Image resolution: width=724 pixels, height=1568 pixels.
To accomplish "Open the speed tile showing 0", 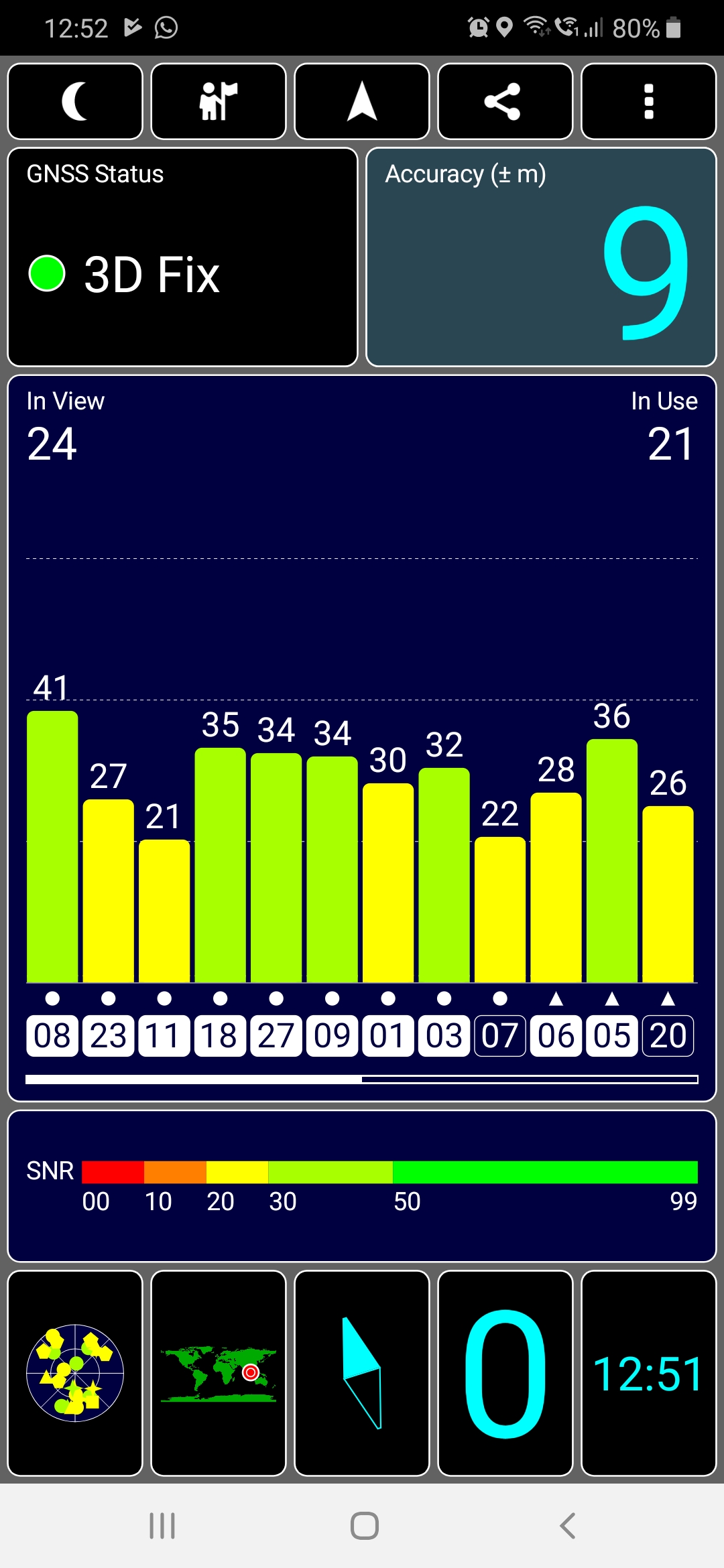I will tap(505, 1373).
